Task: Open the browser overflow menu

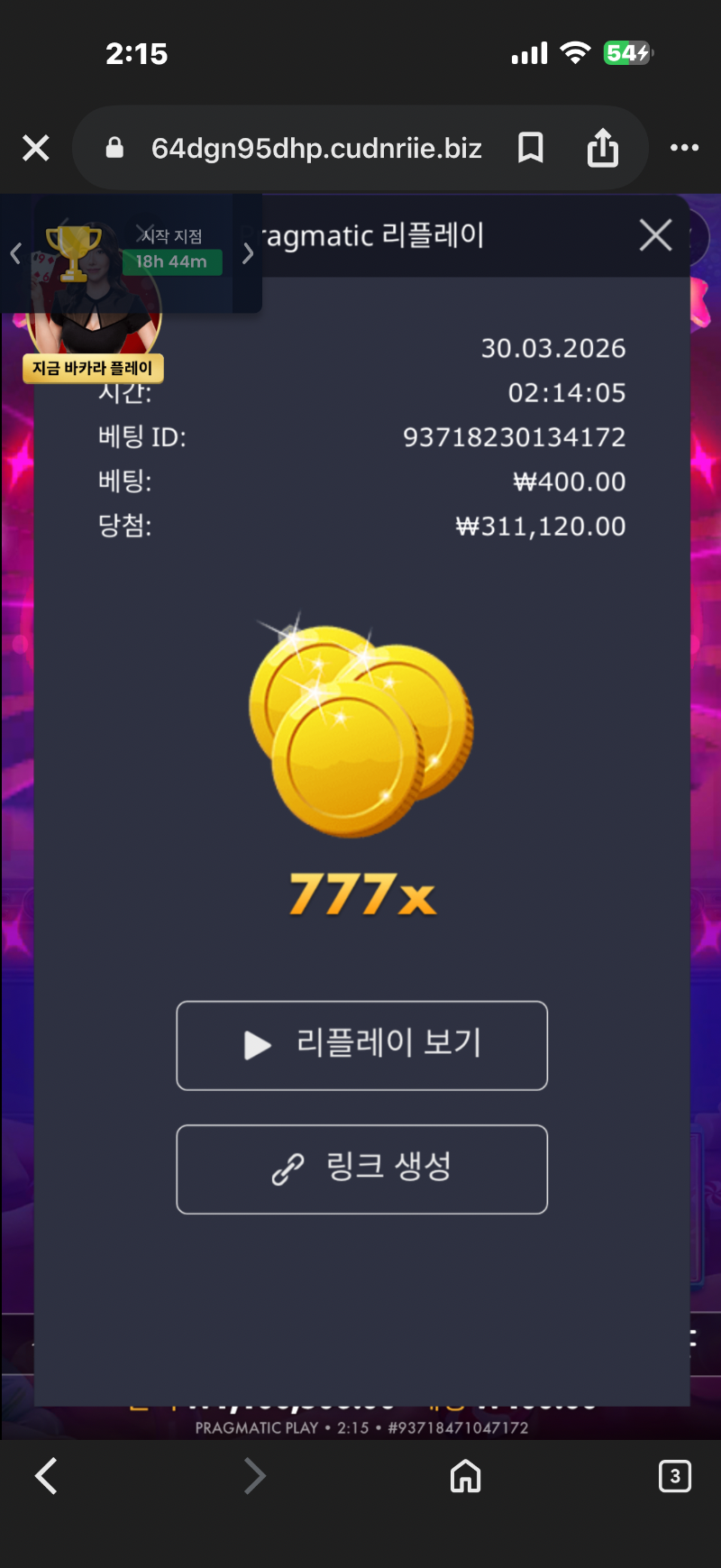Action: 684,148
